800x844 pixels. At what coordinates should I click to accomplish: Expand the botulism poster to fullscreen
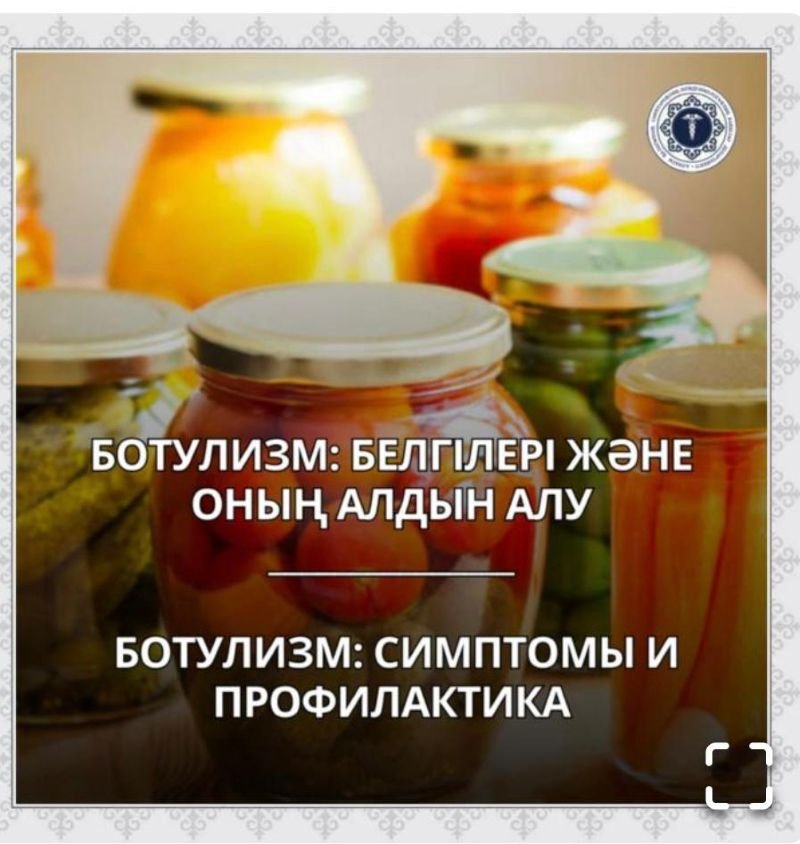click(738, 774)
